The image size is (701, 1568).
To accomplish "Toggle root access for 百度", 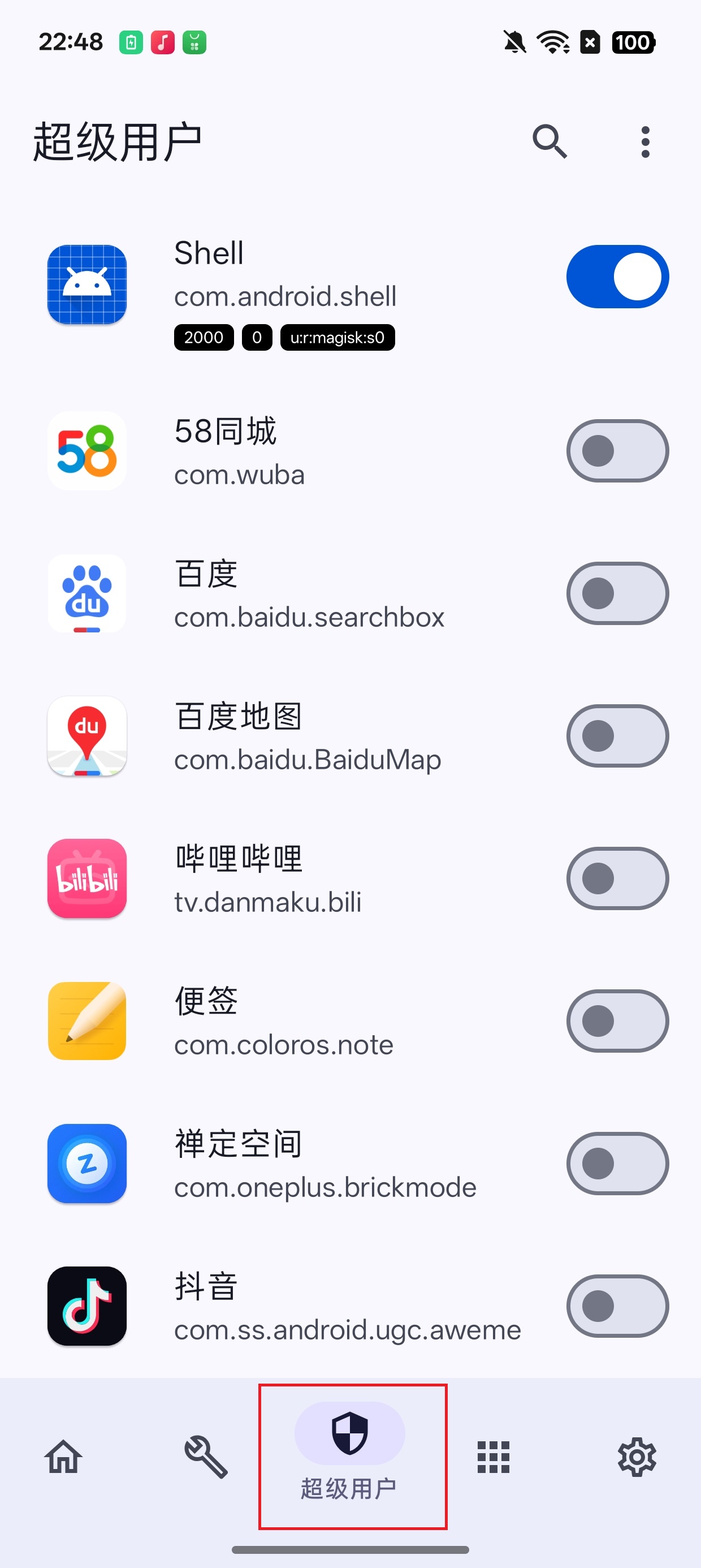I will [x=617, y=593].
